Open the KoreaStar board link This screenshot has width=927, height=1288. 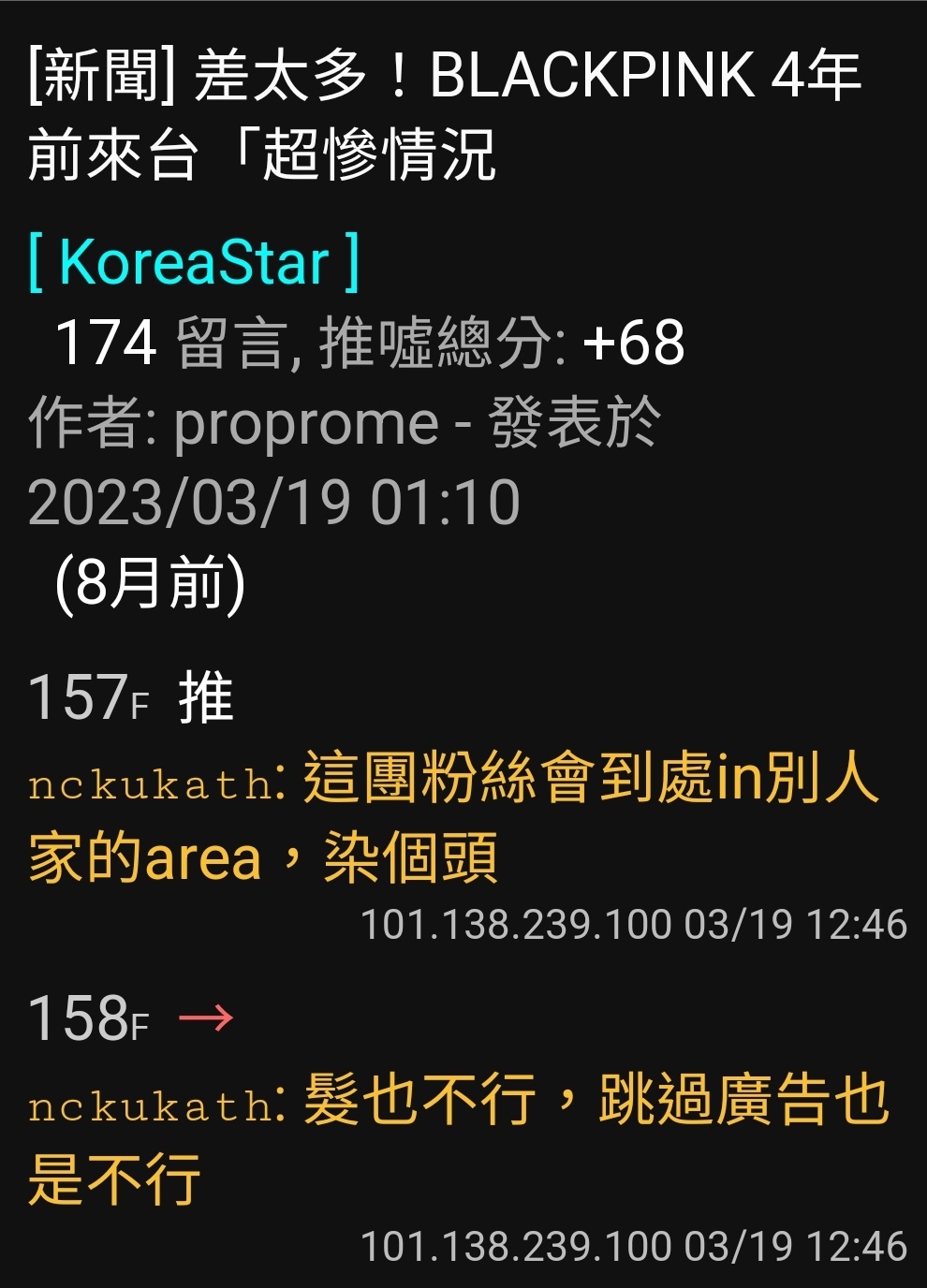click(194, 262)
